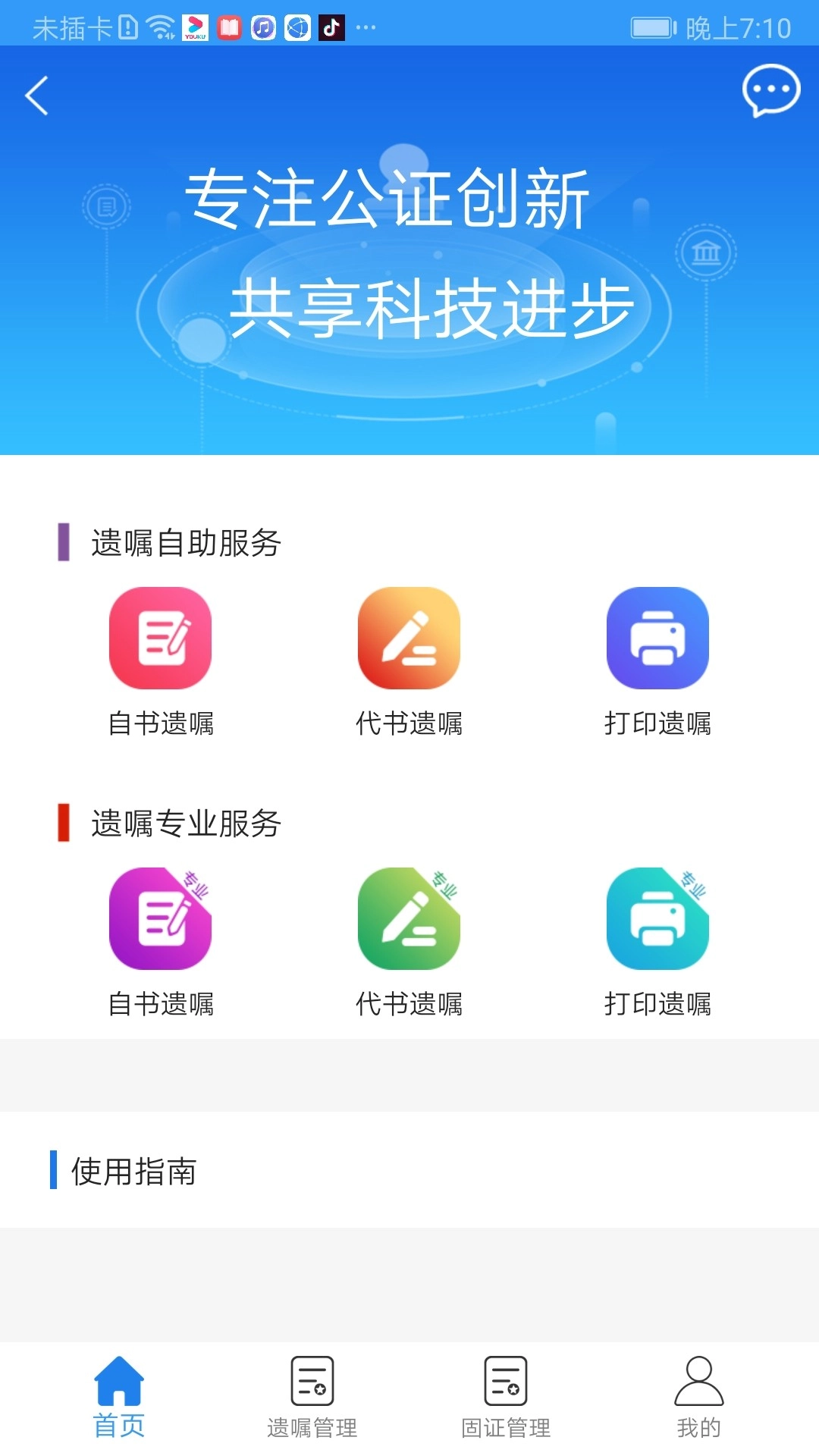Go to the 我的 tab

click(x=698, y=1397)
